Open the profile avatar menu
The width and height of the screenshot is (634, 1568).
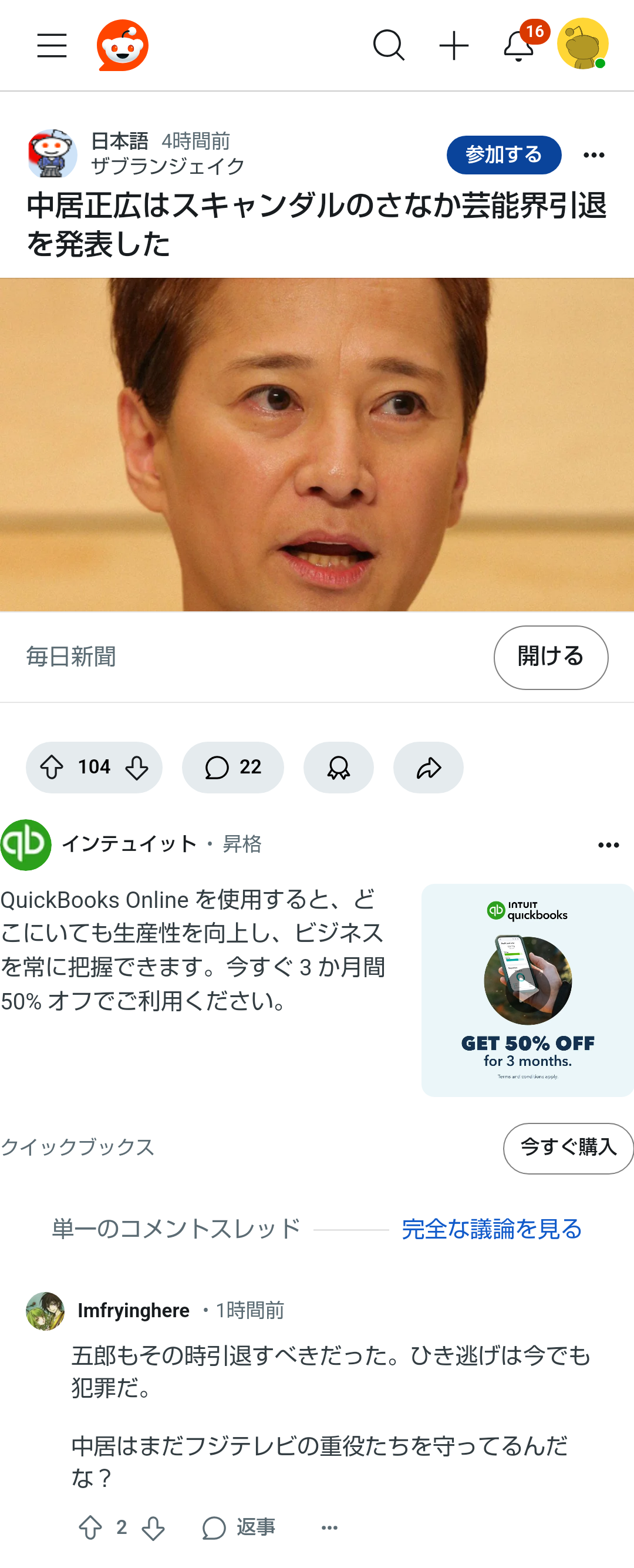(x=582, y=44)
